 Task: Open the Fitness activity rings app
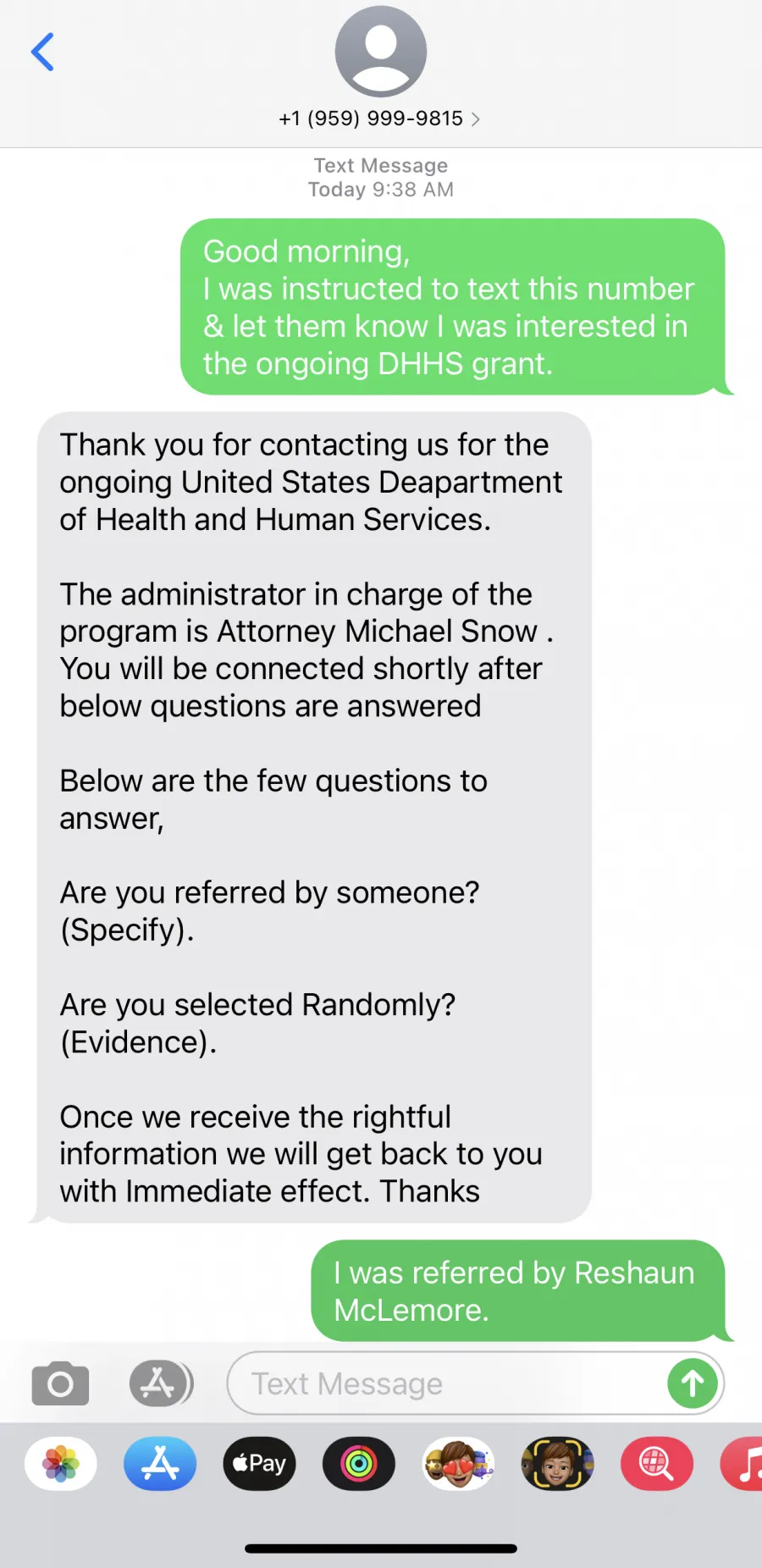(x=359, y=1463)
